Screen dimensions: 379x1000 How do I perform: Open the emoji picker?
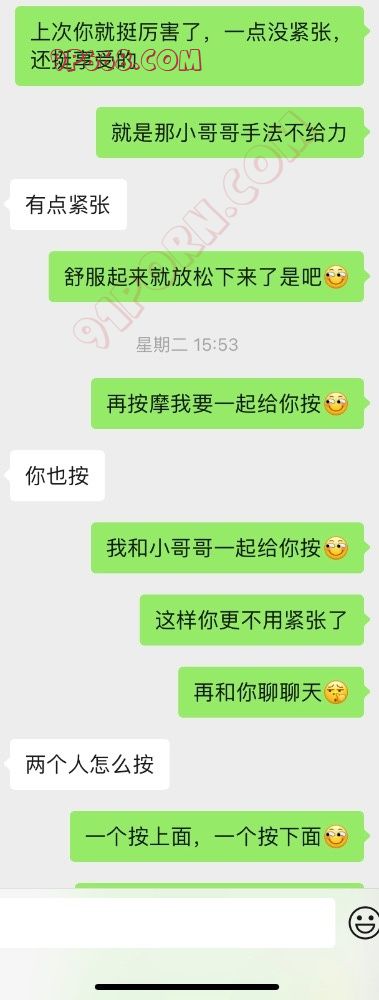click(x=363, y=922)
